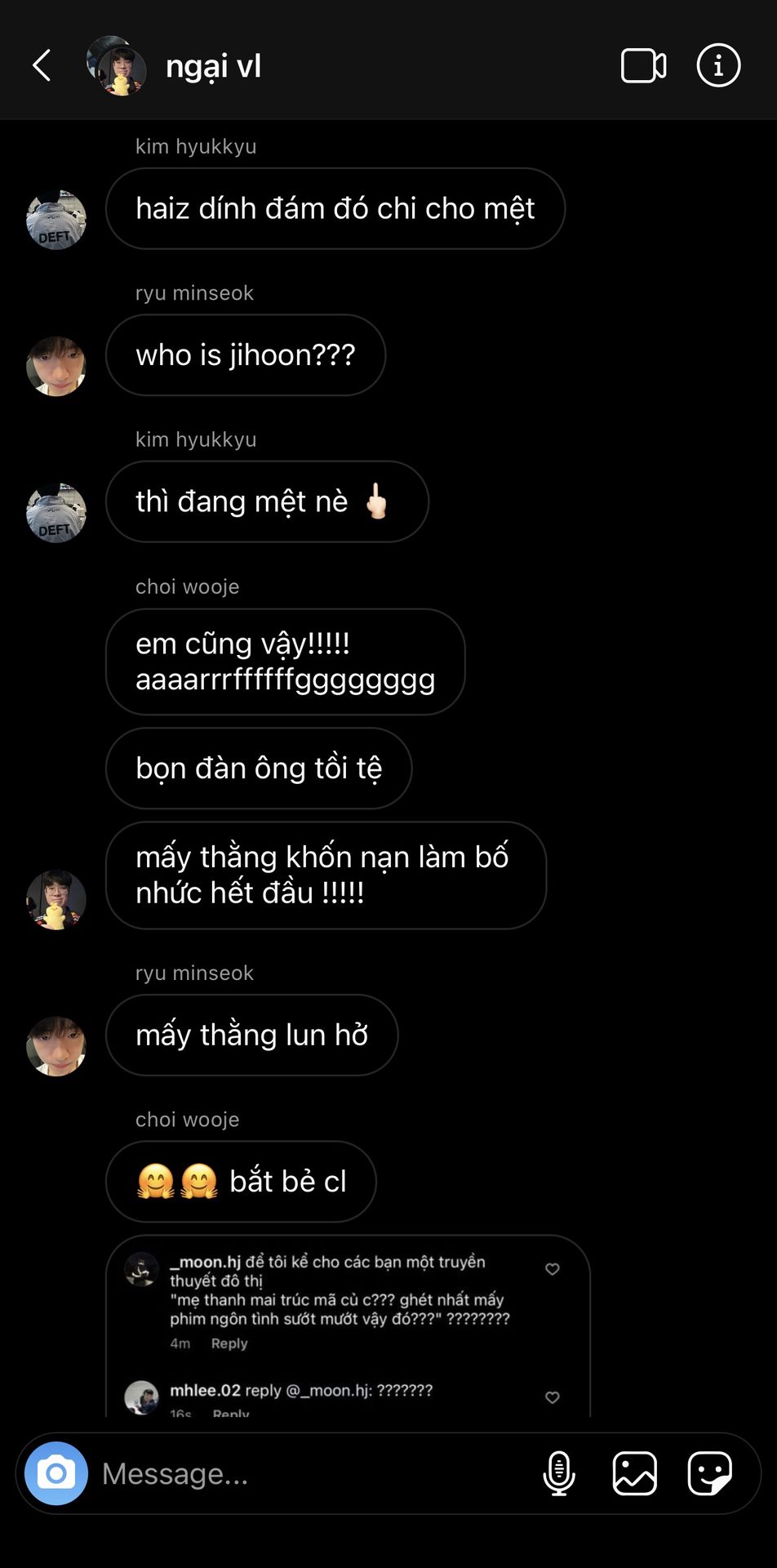The height and width of the screenshot is (1568, 777).
Task: Open kim hyukkyu's avatar beside 'haiz dính đám'
Action: 56,220
